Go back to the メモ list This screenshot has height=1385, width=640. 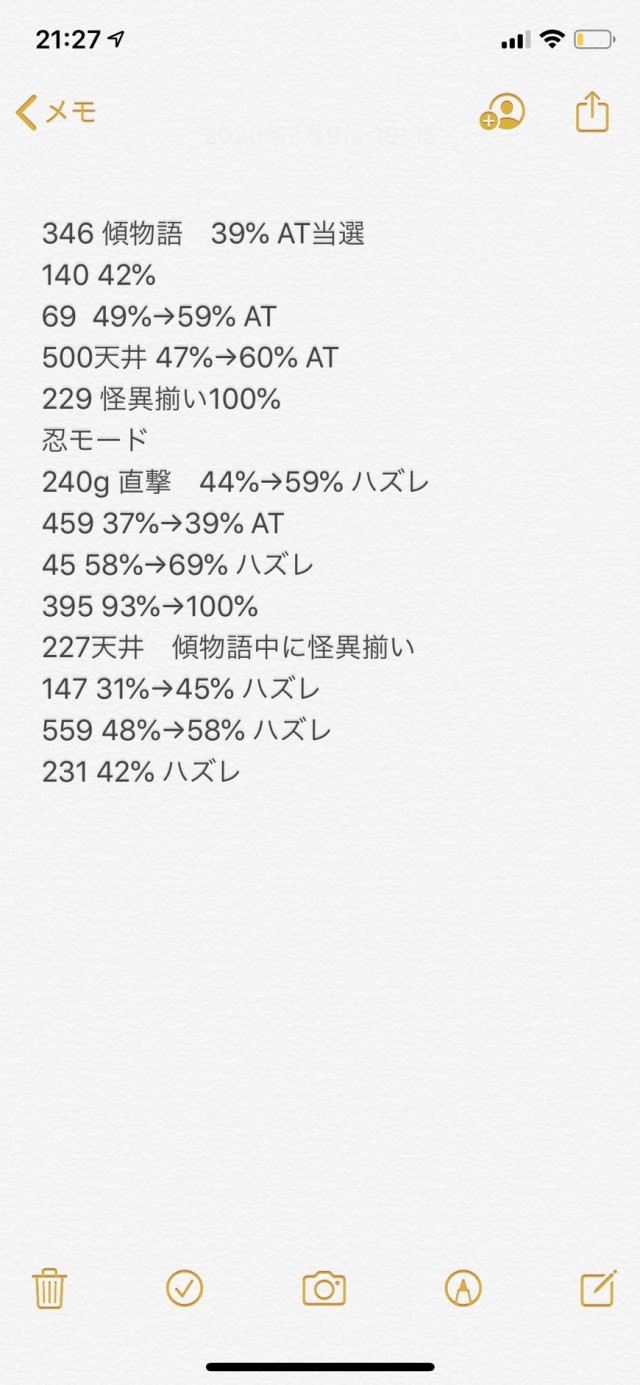pyautogui.click(x=56, y=112)
